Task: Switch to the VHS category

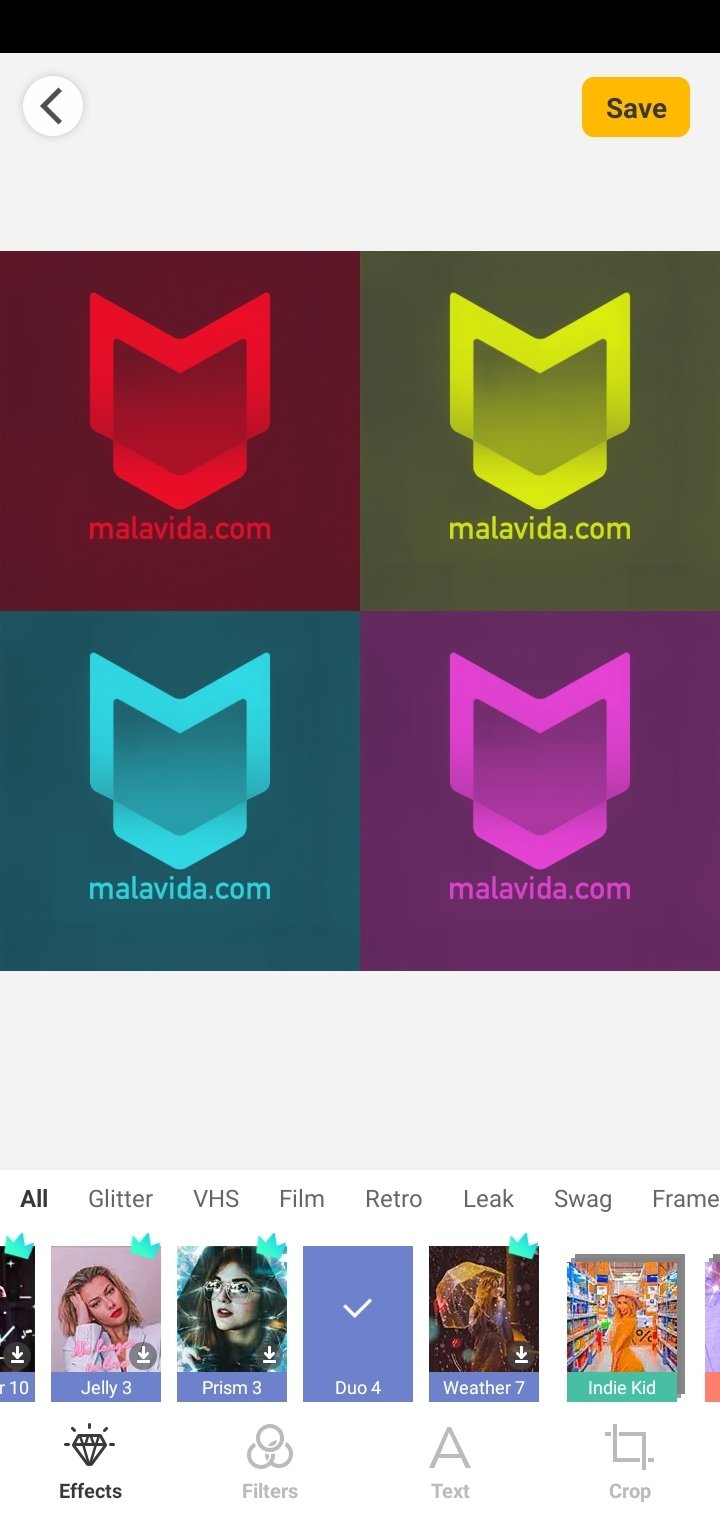Action: tap(216, 1198)
